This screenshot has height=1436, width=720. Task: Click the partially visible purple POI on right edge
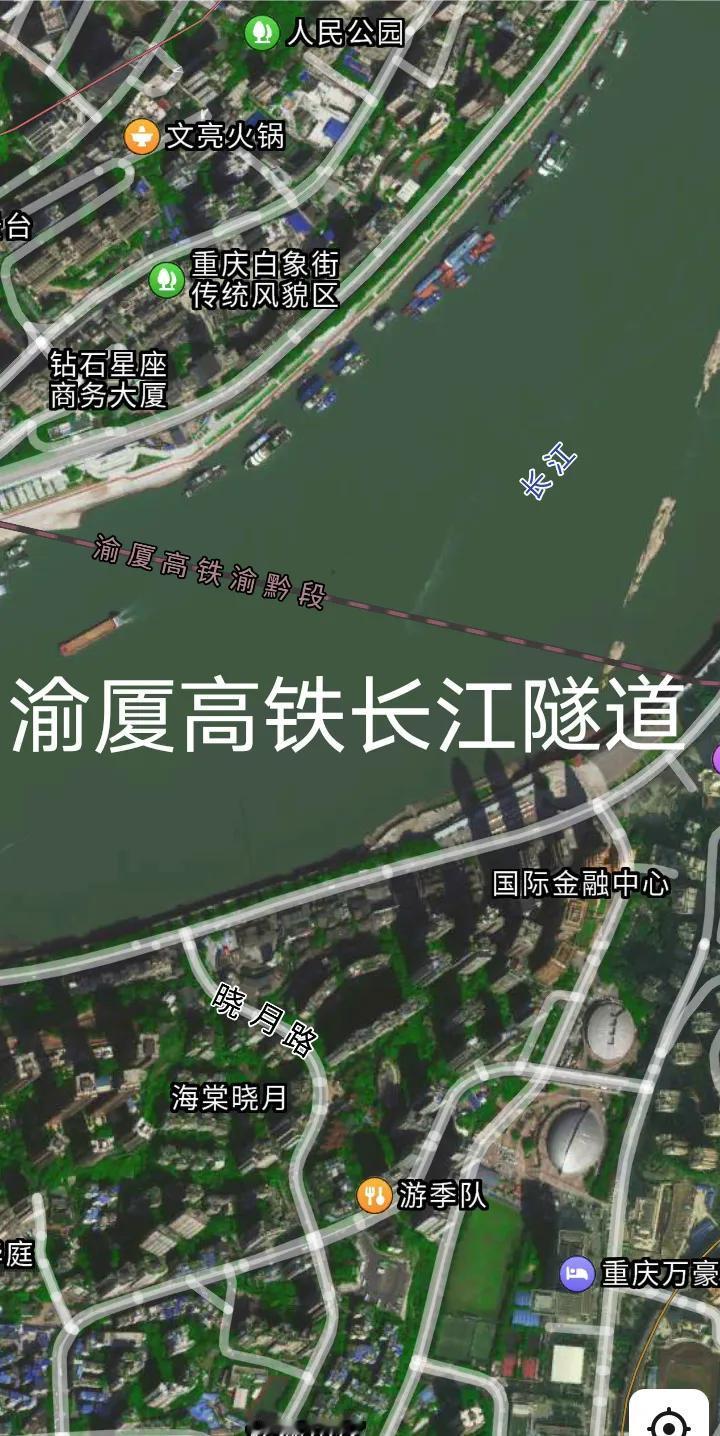point(714,760)
